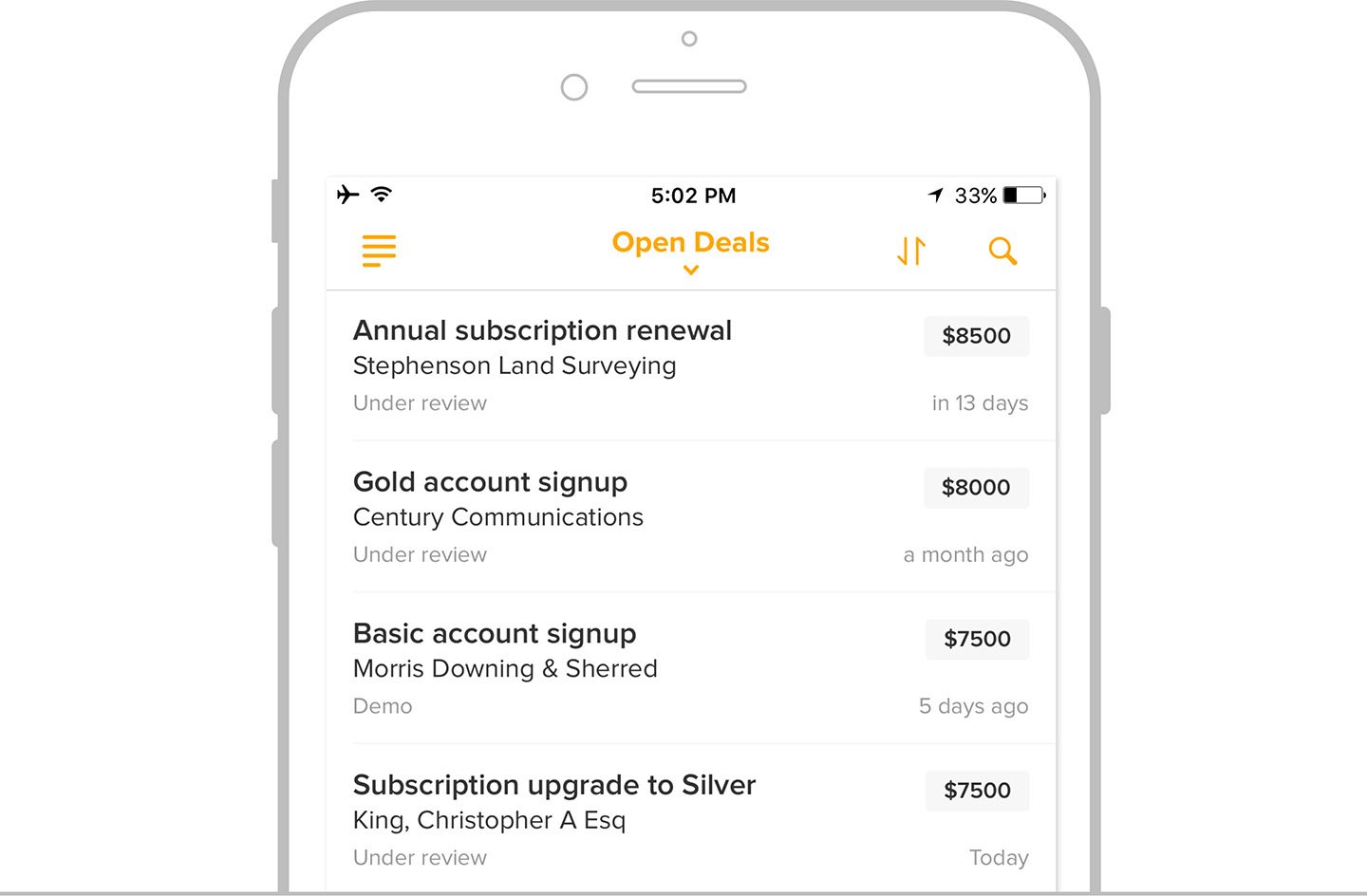View the Gold account signup deal
This screenshot has height=896, width=1367.
pyautogui.click(x=490, y=483)
